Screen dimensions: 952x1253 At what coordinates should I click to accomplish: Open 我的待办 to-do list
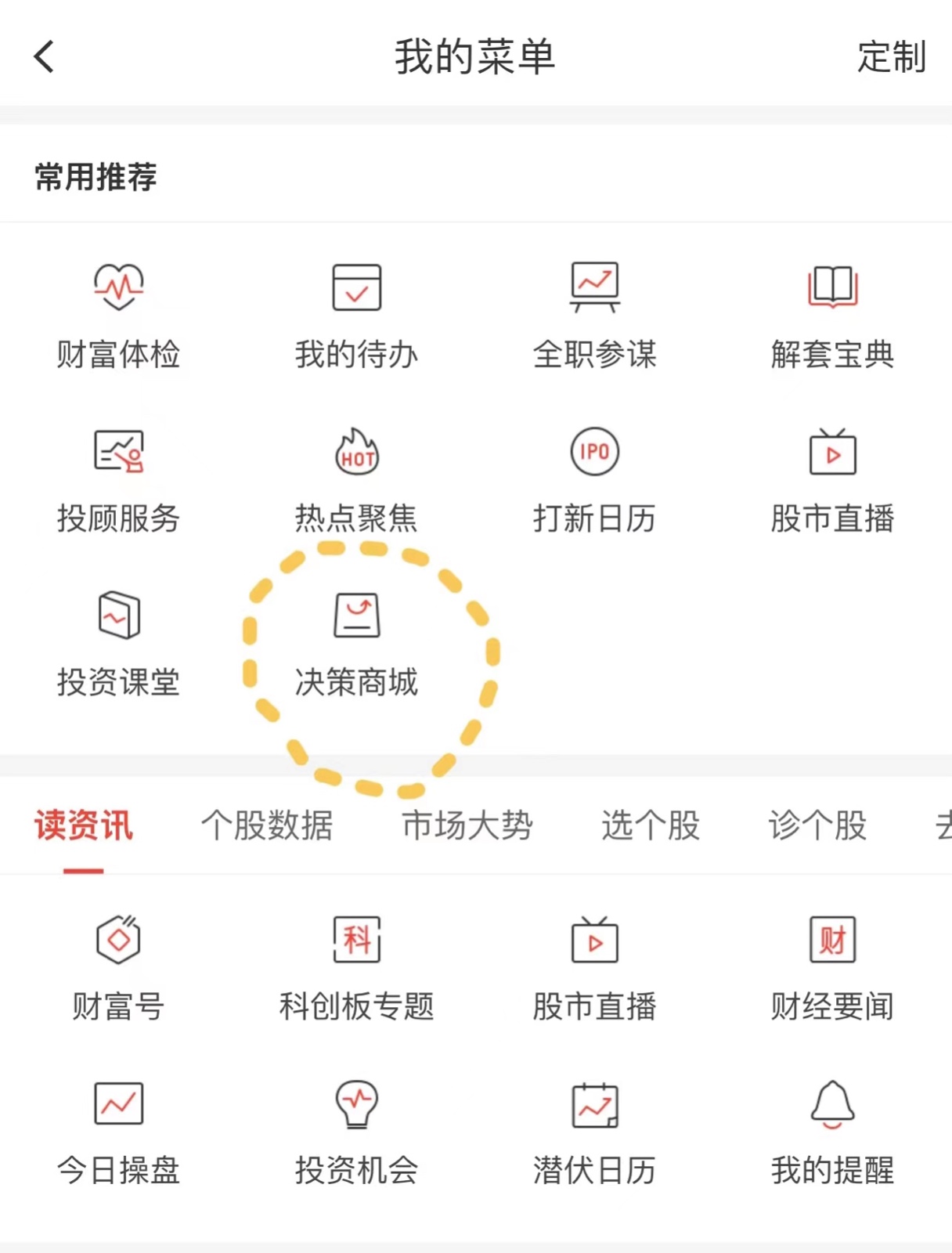tap(356, 315)
